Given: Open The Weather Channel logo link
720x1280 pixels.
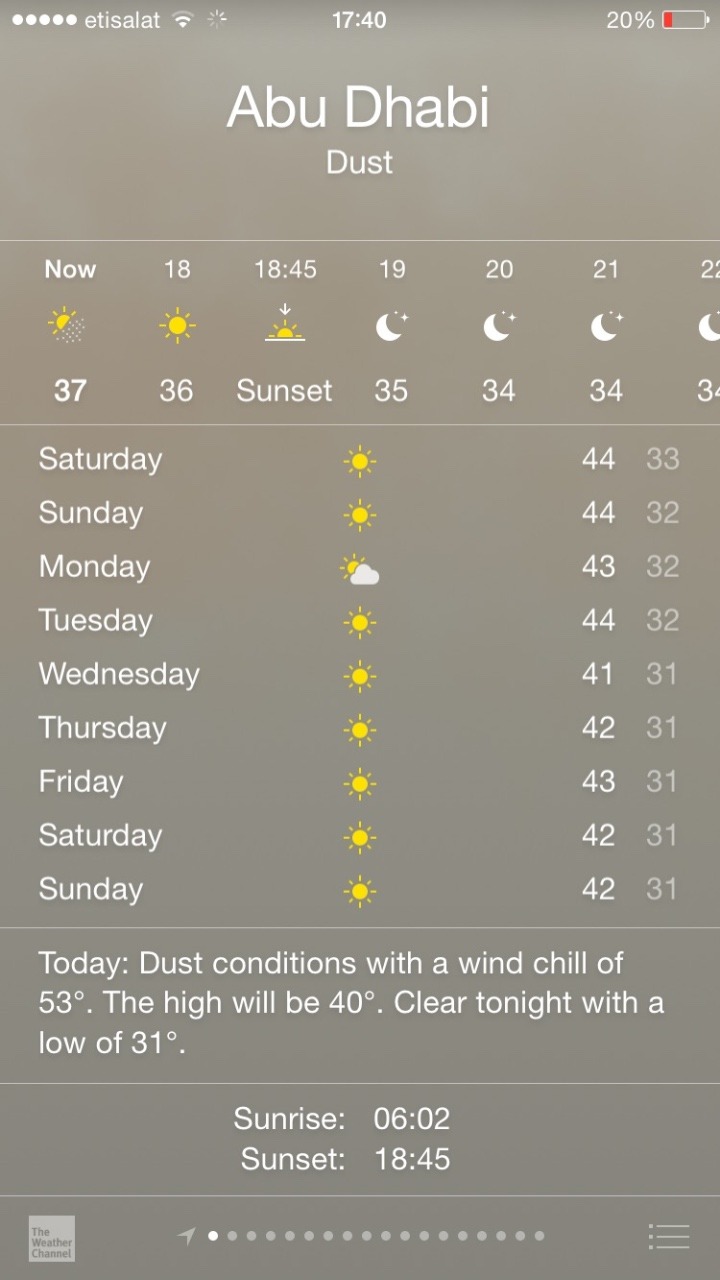Looking at the screenshot, I should (51, 1238).
